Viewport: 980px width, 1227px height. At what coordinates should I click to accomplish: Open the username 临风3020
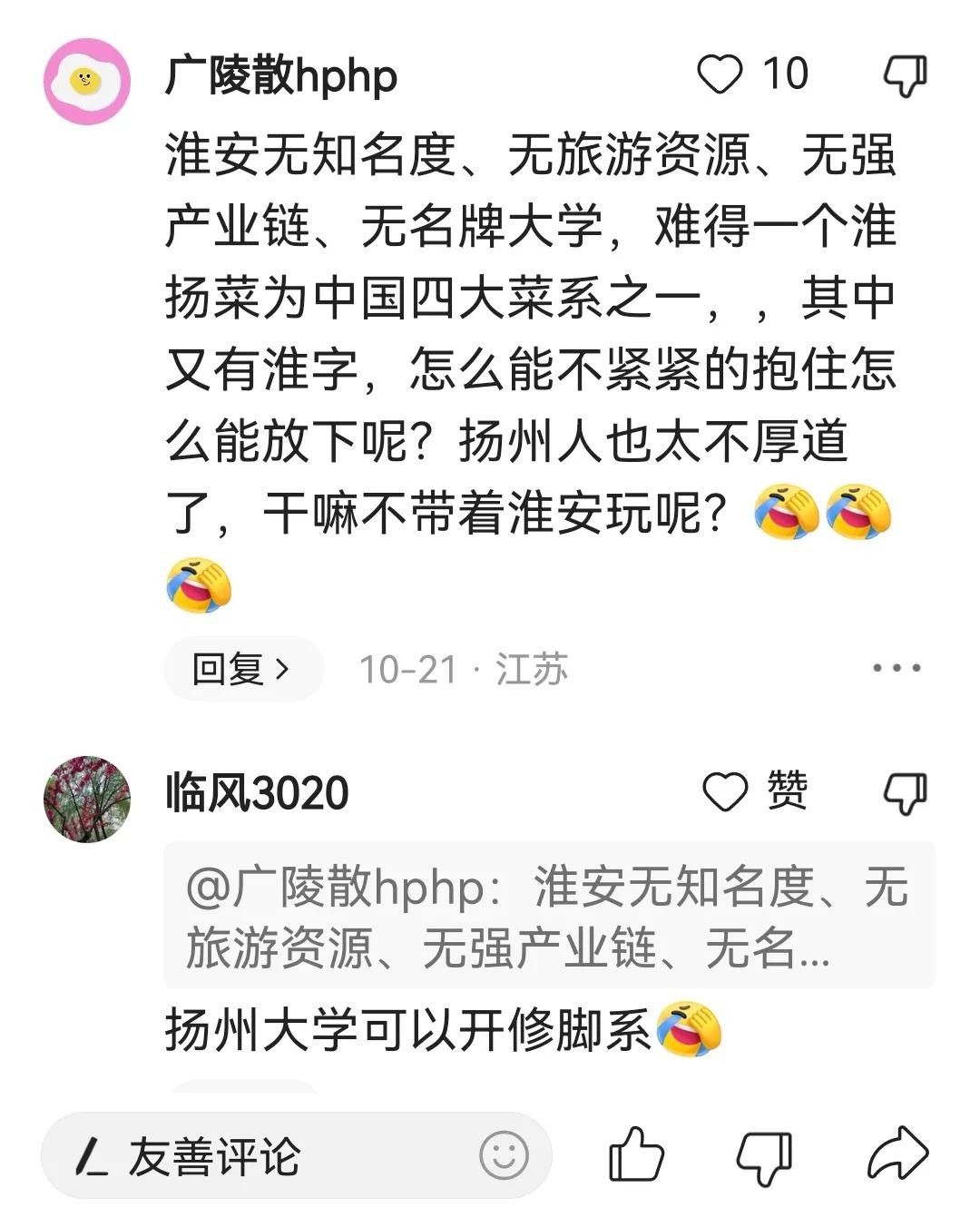(x=257, y=793)
